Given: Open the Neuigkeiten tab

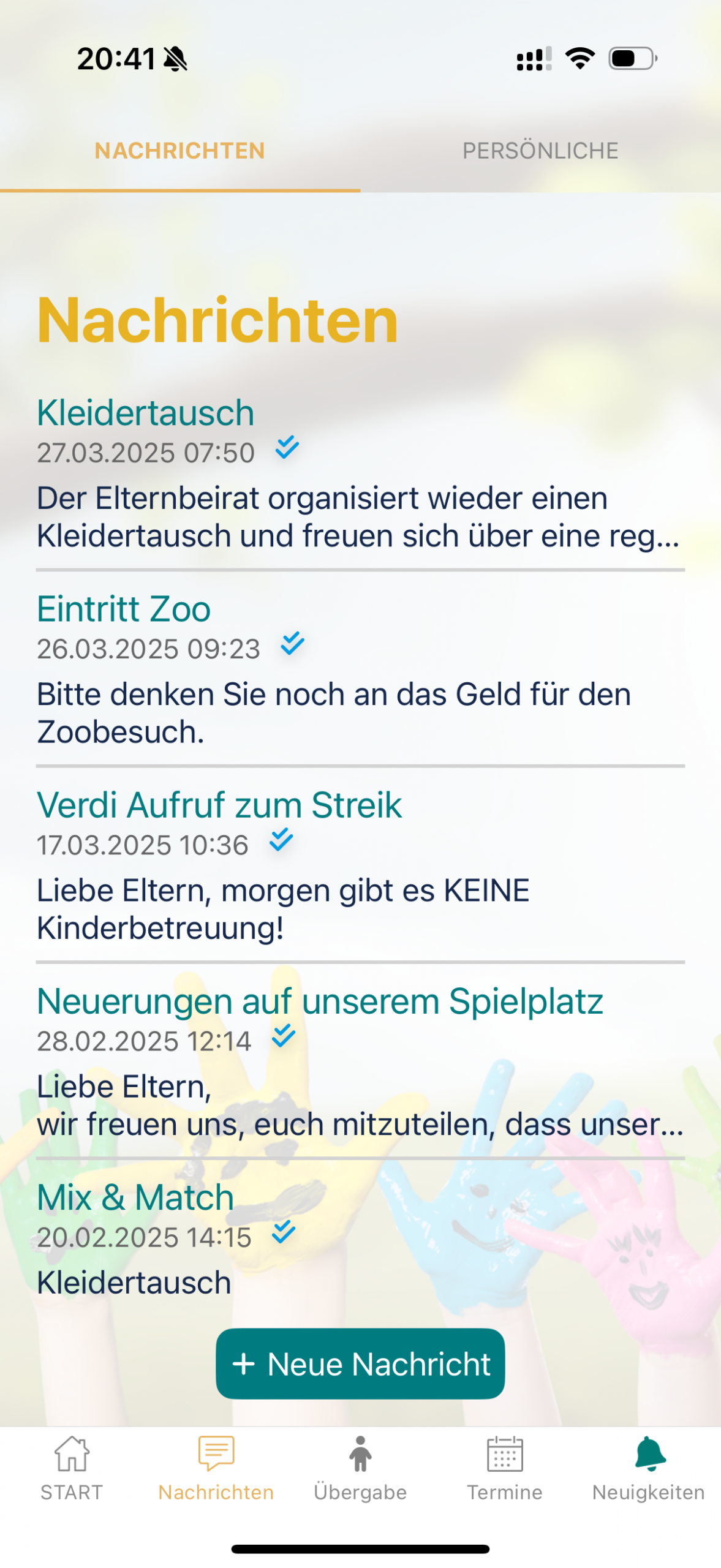Looking at the screenshot, I should (648, 1468).
